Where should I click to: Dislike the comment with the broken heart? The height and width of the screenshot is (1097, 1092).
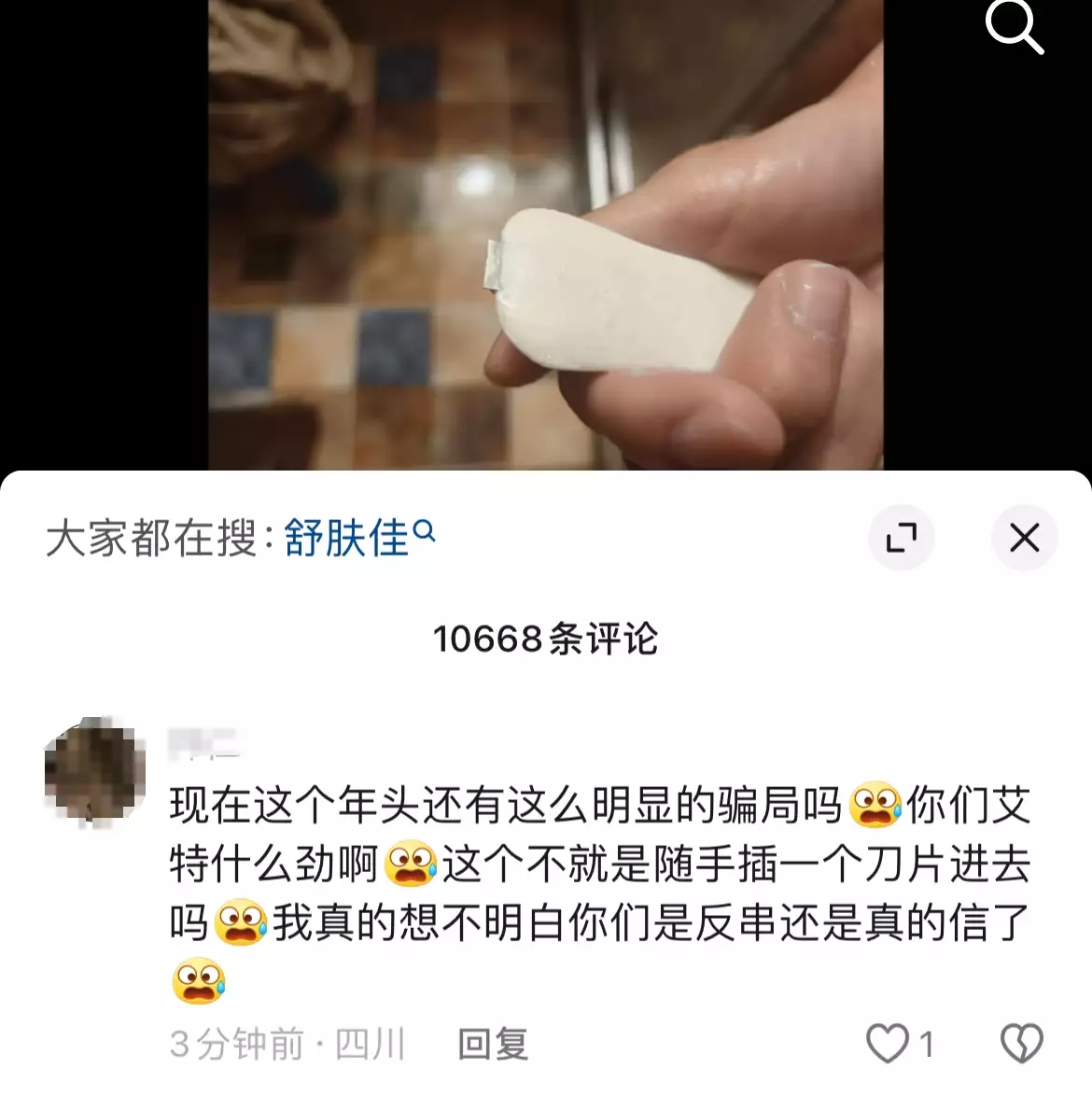[x=1021, y=1043]
